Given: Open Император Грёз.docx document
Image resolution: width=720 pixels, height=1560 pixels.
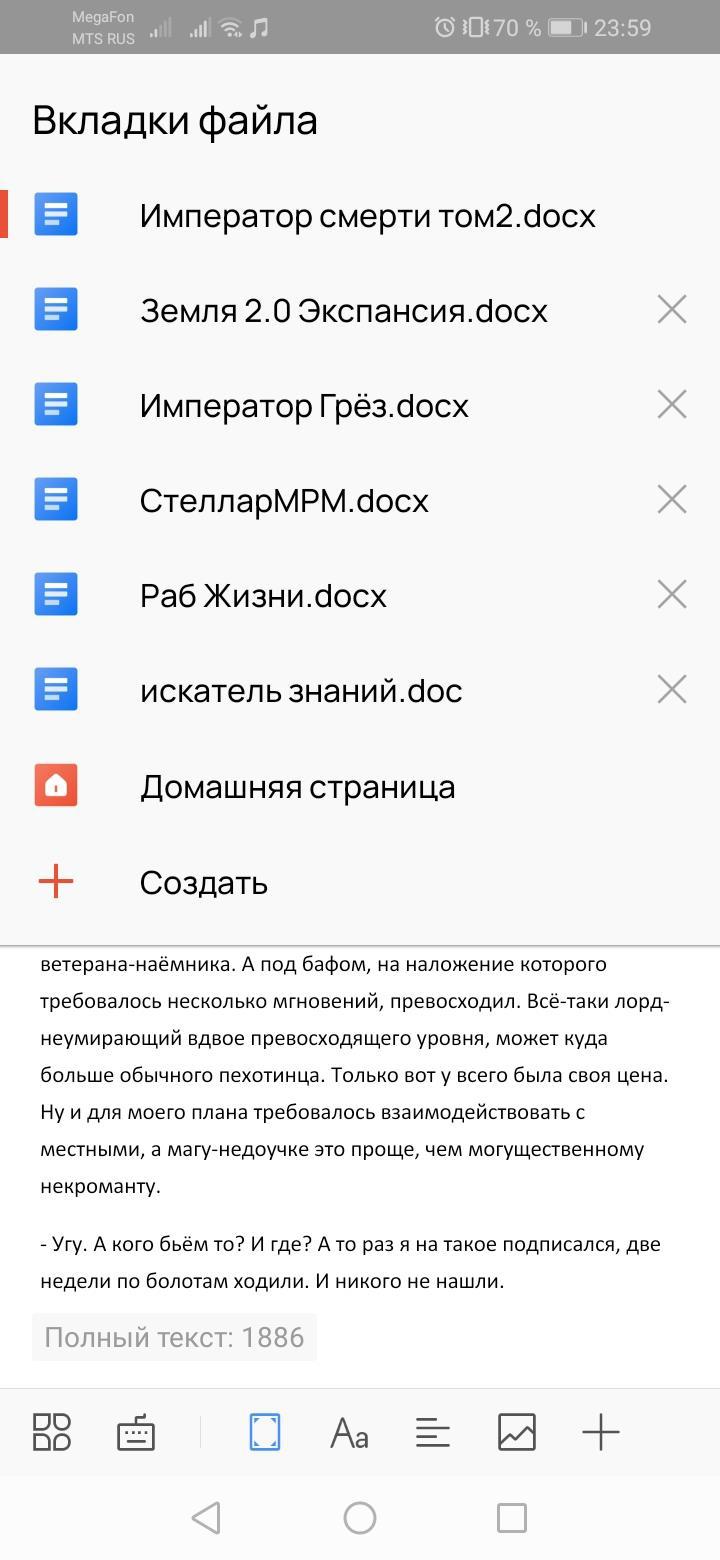Looking at the screenshot, I should [304, 406].
